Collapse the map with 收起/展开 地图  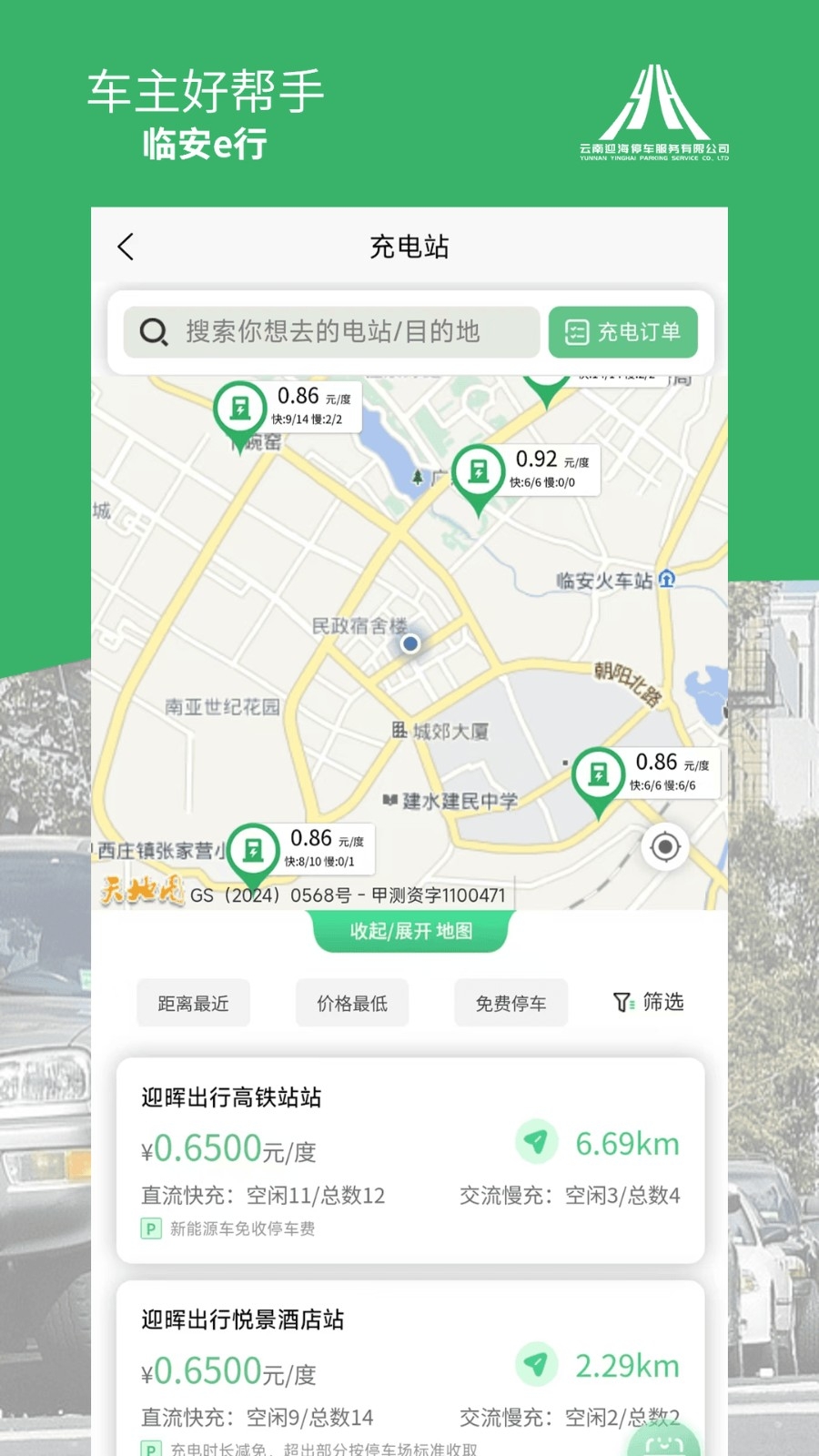click(410, 932)
